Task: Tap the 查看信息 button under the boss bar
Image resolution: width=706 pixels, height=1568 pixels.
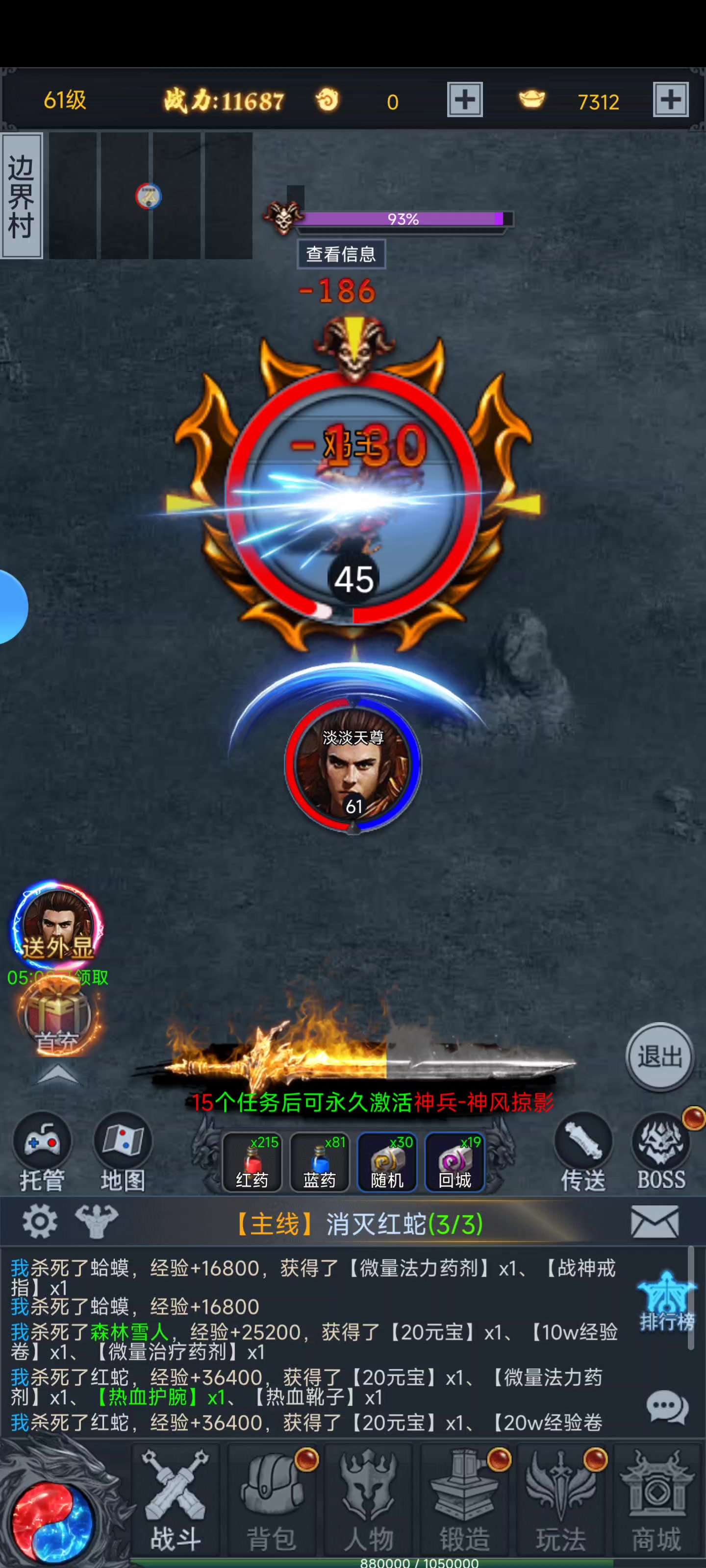Action: click(x=341, y=254)
